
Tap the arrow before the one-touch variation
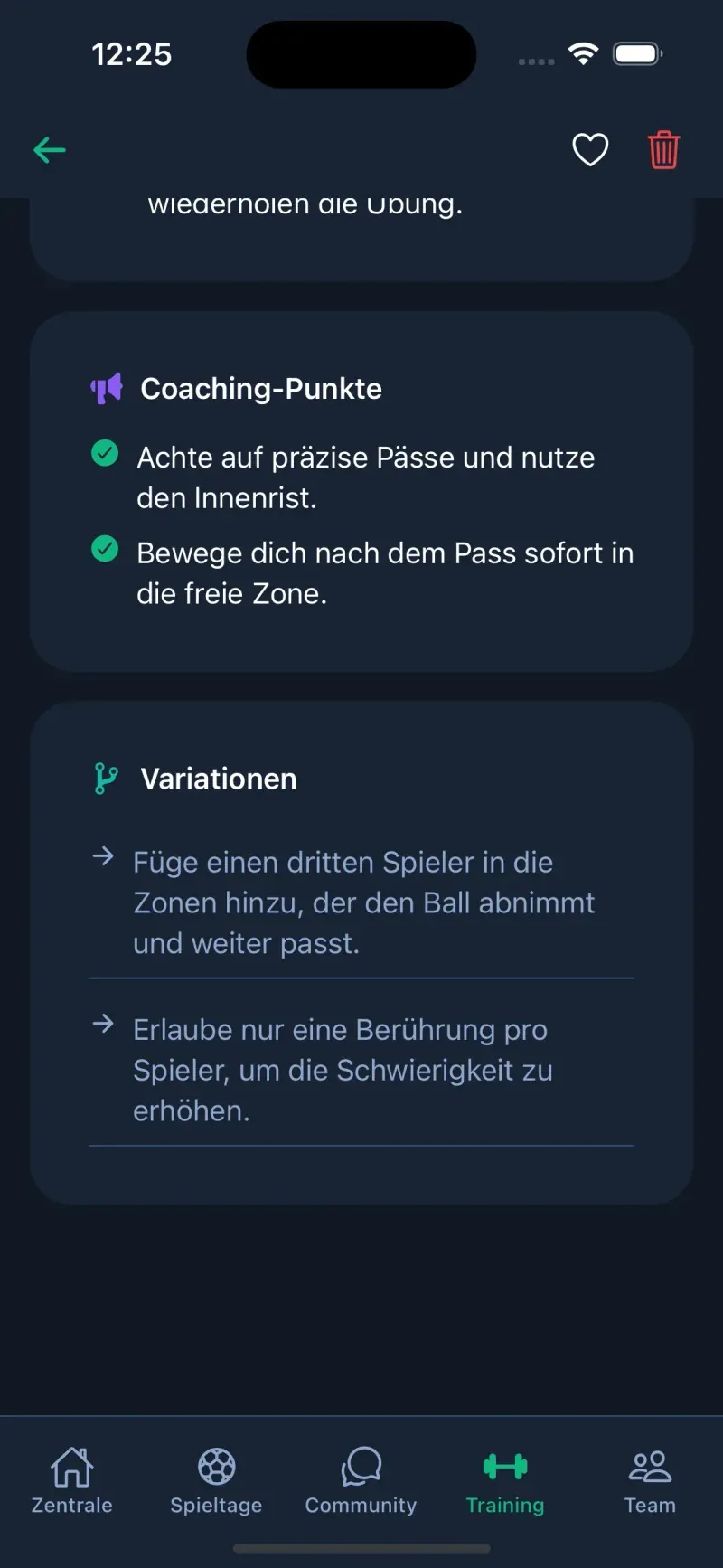coord(105,1022)
